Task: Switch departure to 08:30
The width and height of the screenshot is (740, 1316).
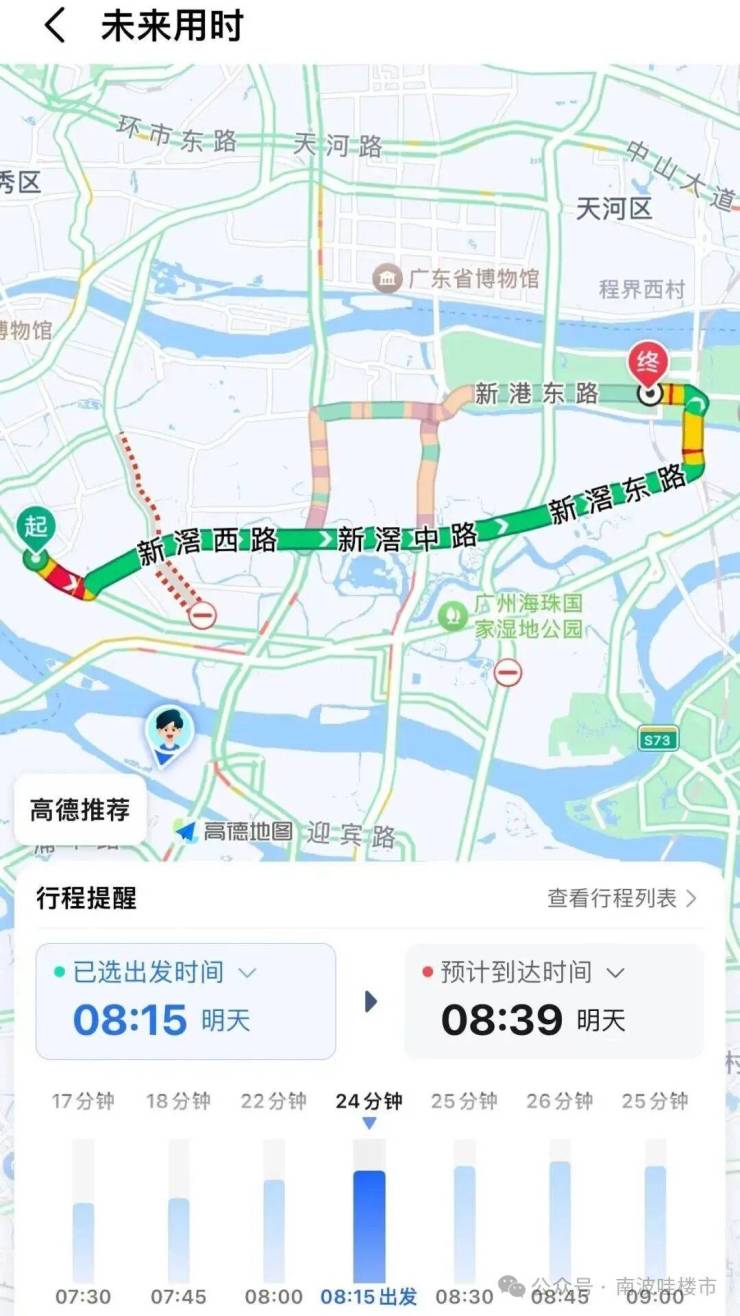Action: [464, 1223]
